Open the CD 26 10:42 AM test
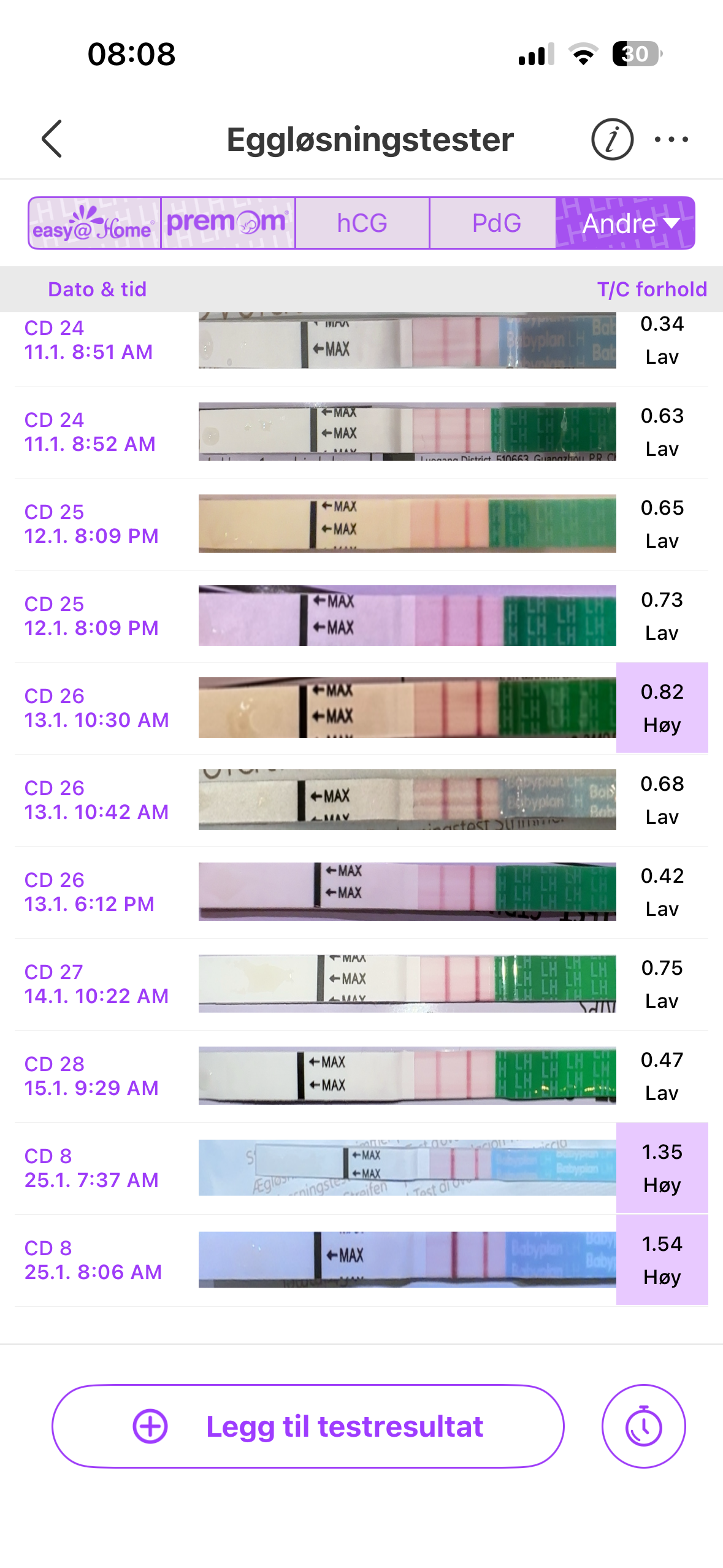The height and width of the screenshot is (1568, 723). click(361, 800)
